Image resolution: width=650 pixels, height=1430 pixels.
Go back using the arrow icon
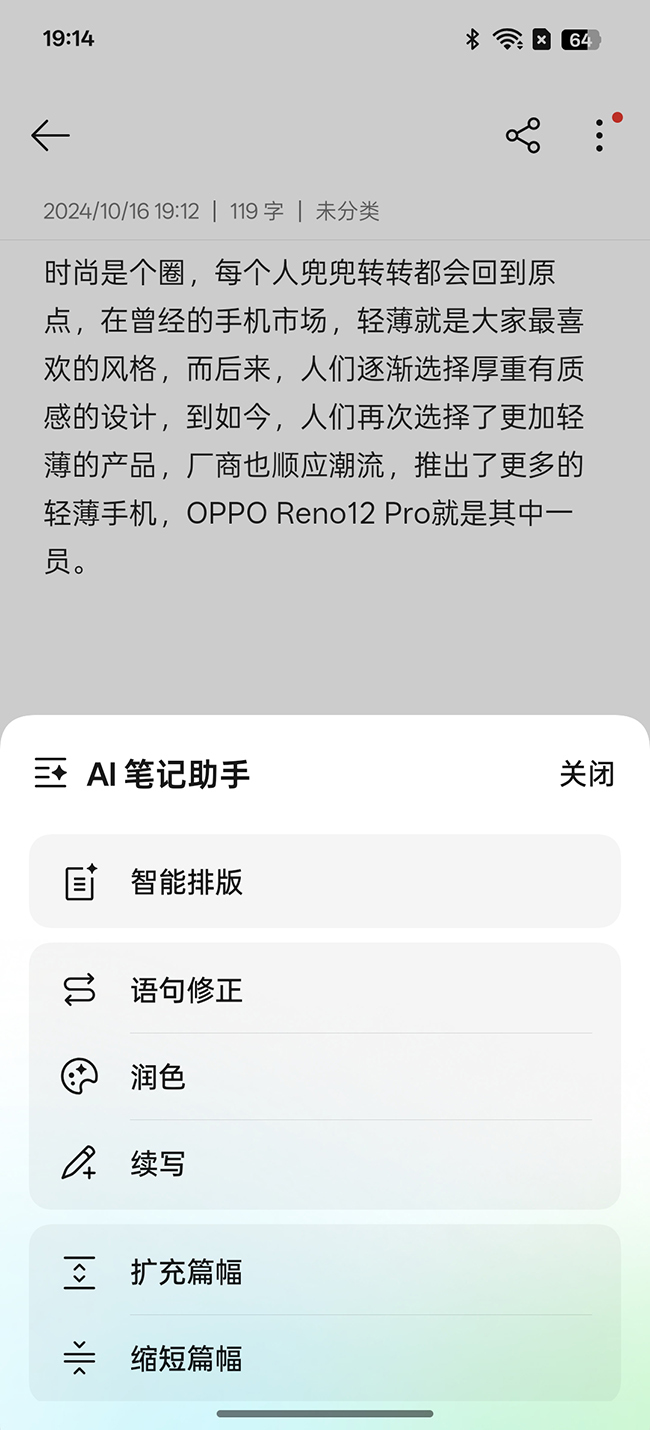coord(50,135)
